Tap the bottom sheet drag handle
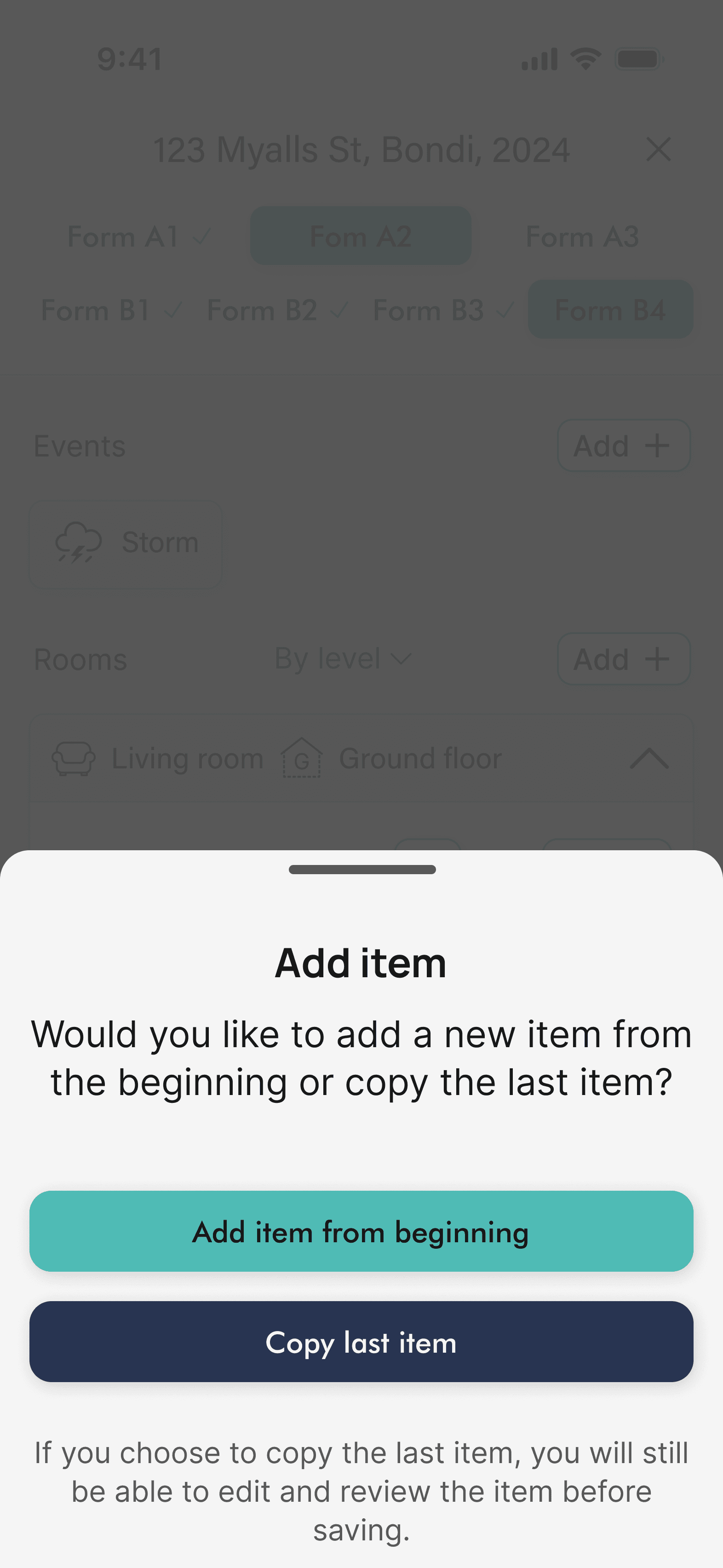 [x=362, y=869]
